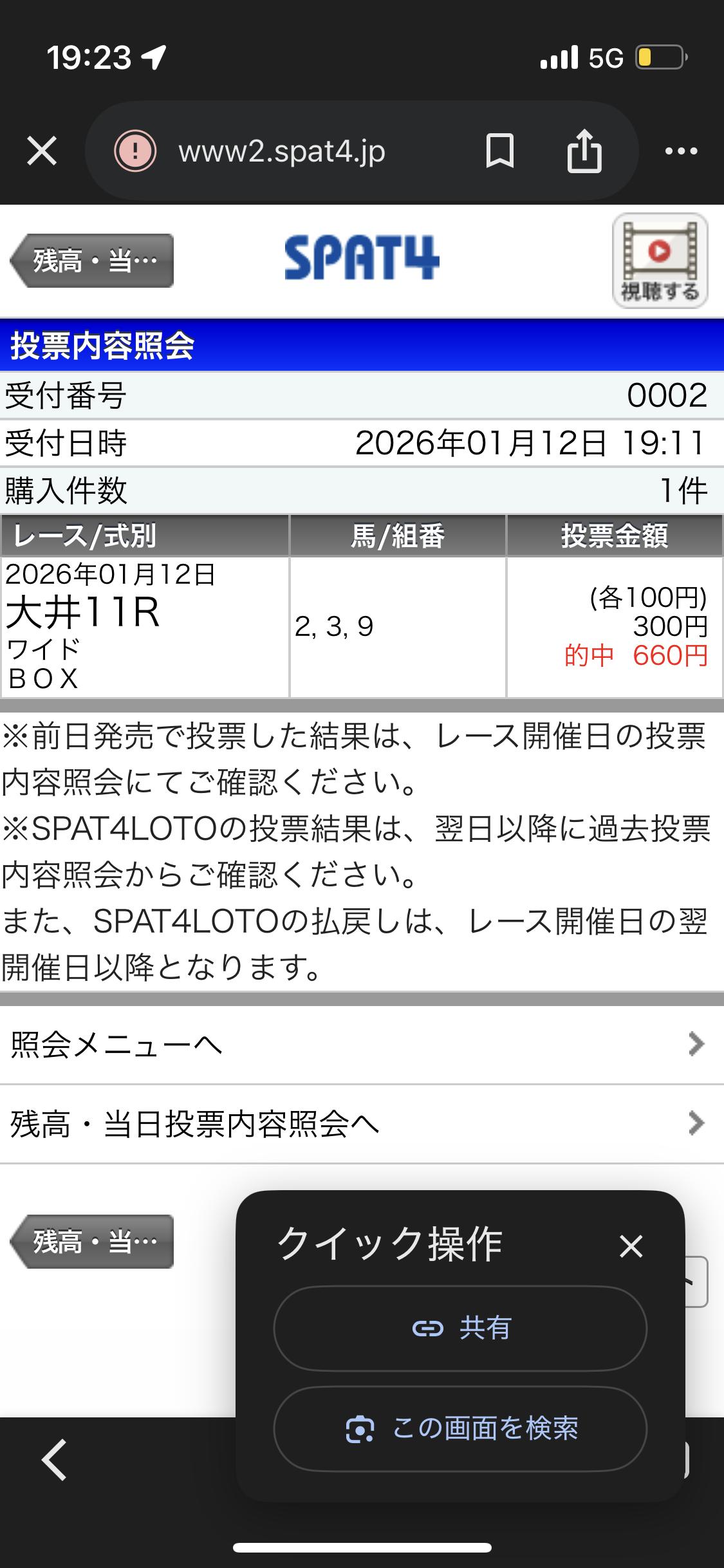Select 共有 in the quick actions
The height and width of the screenshot is (1568, 724).
460,1328
